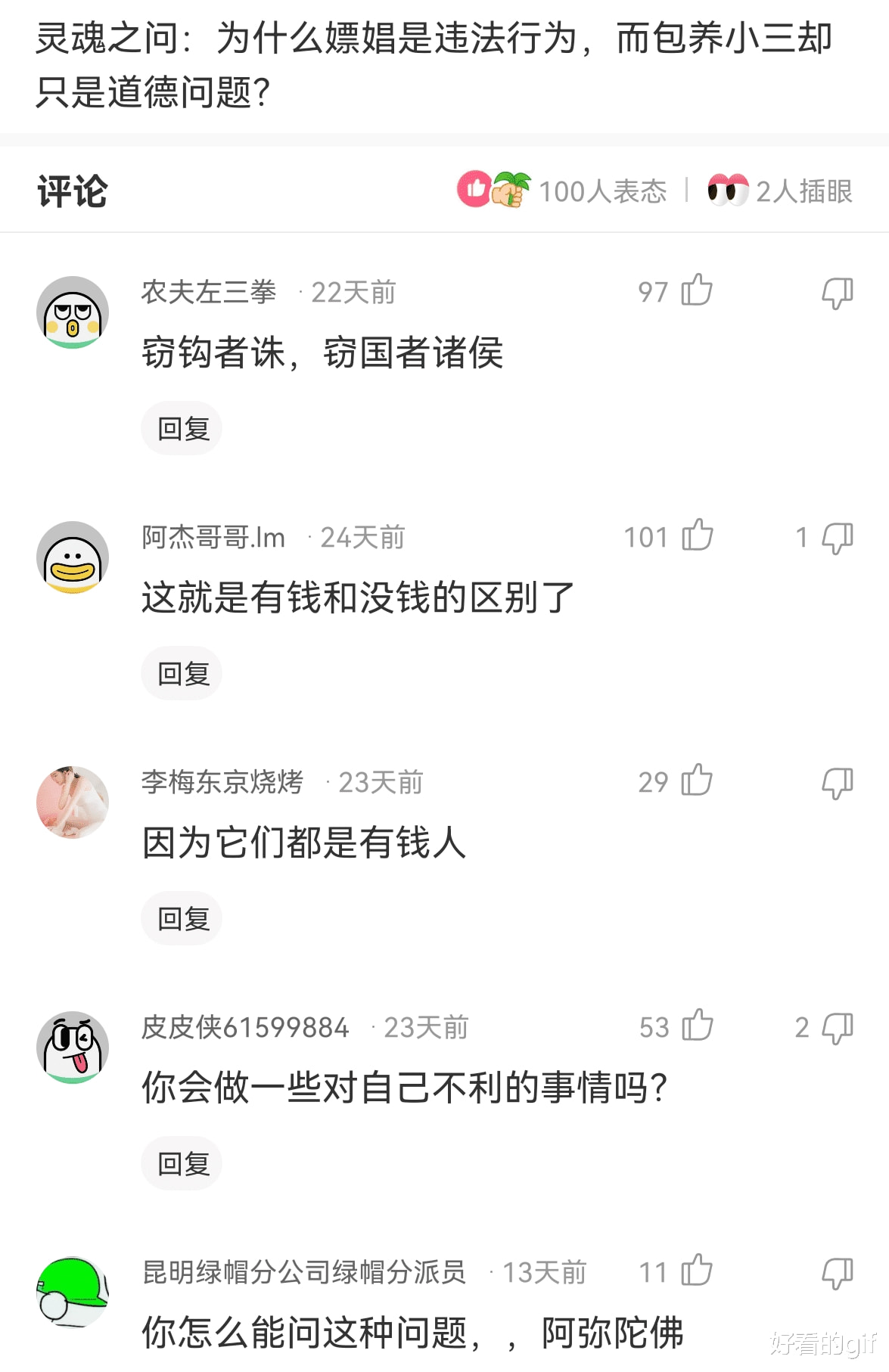889x1372 pixels.
Task: Open the 2人插眼 marker list
Action: click(780, 191)
